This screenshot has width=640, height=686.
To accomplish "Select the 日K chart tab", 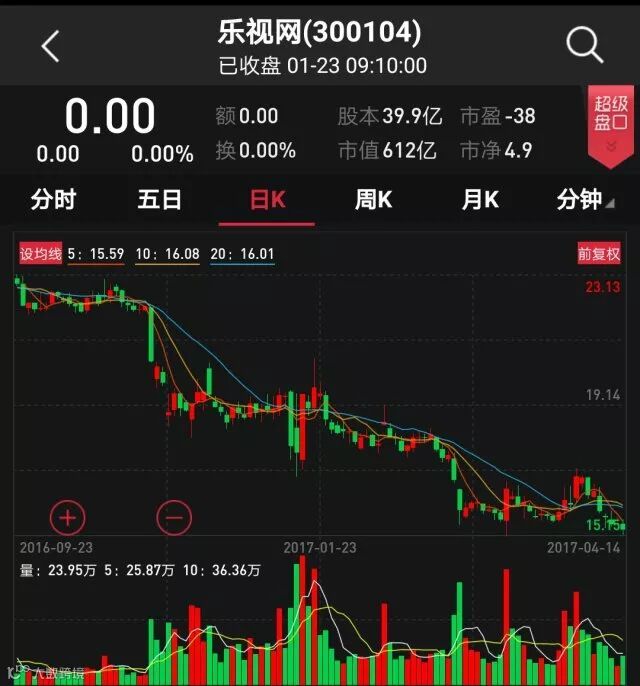I will (267, 200).
